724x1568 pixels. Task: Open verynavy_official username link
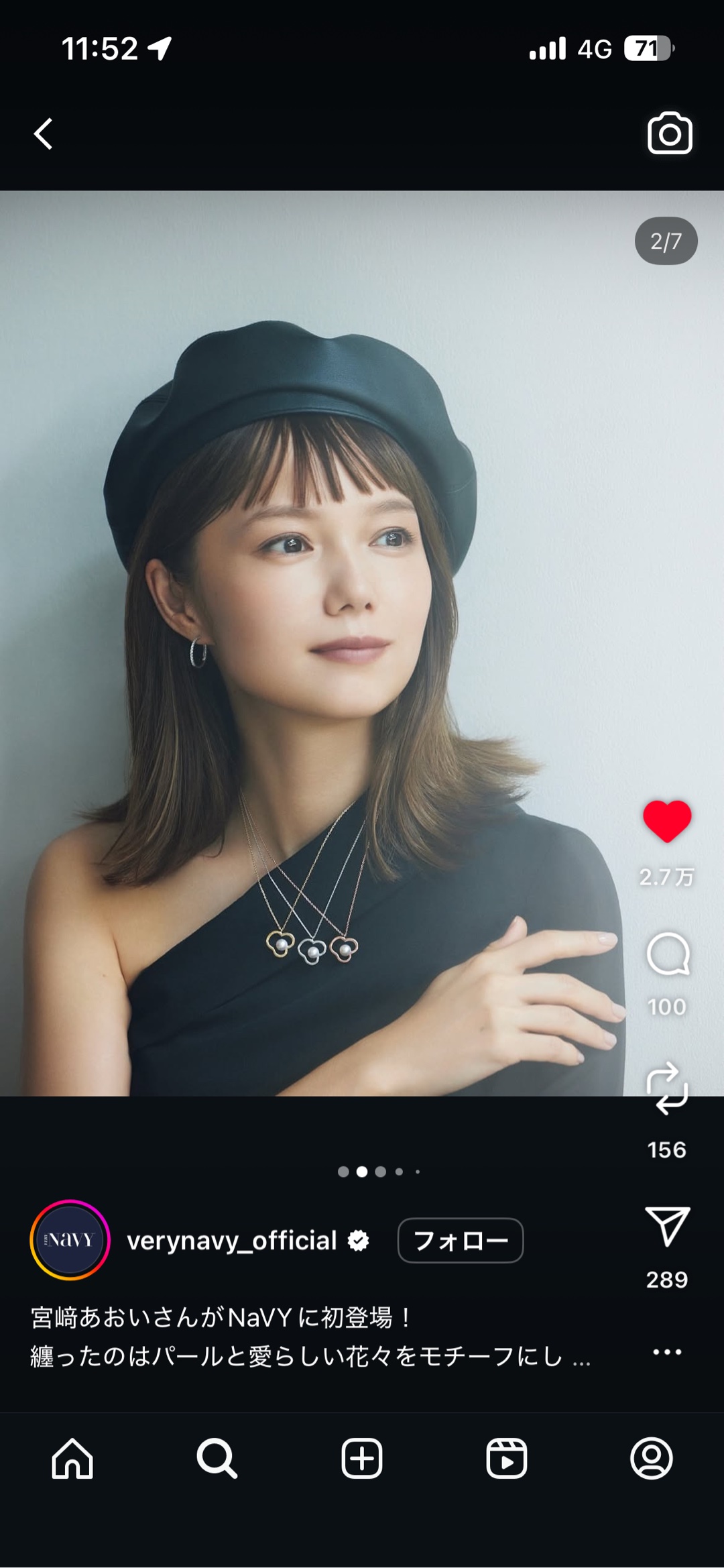click(x=232, y=1241)
